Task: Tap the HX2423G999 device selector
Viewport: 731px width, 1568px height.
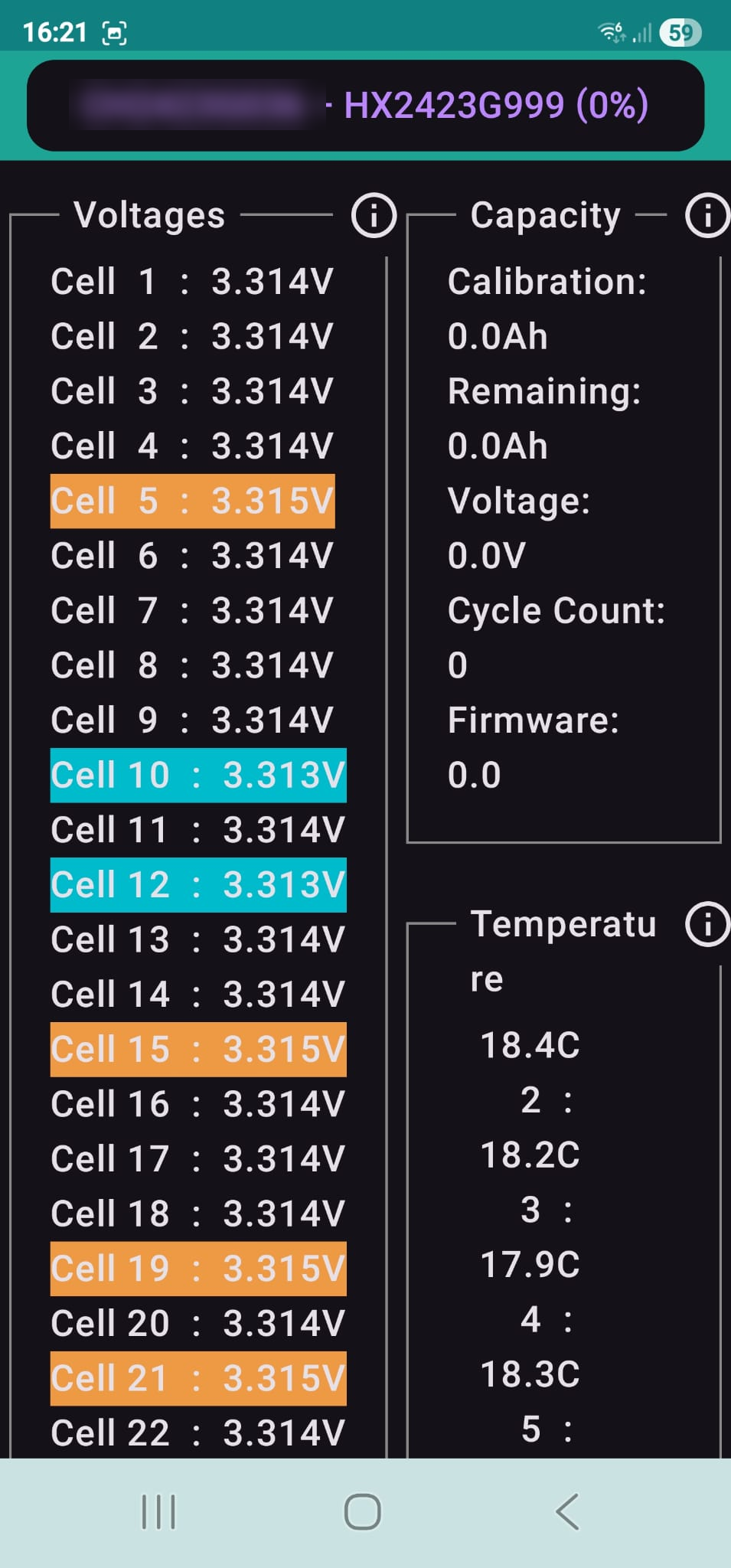Action: click(x=366, y=106)
